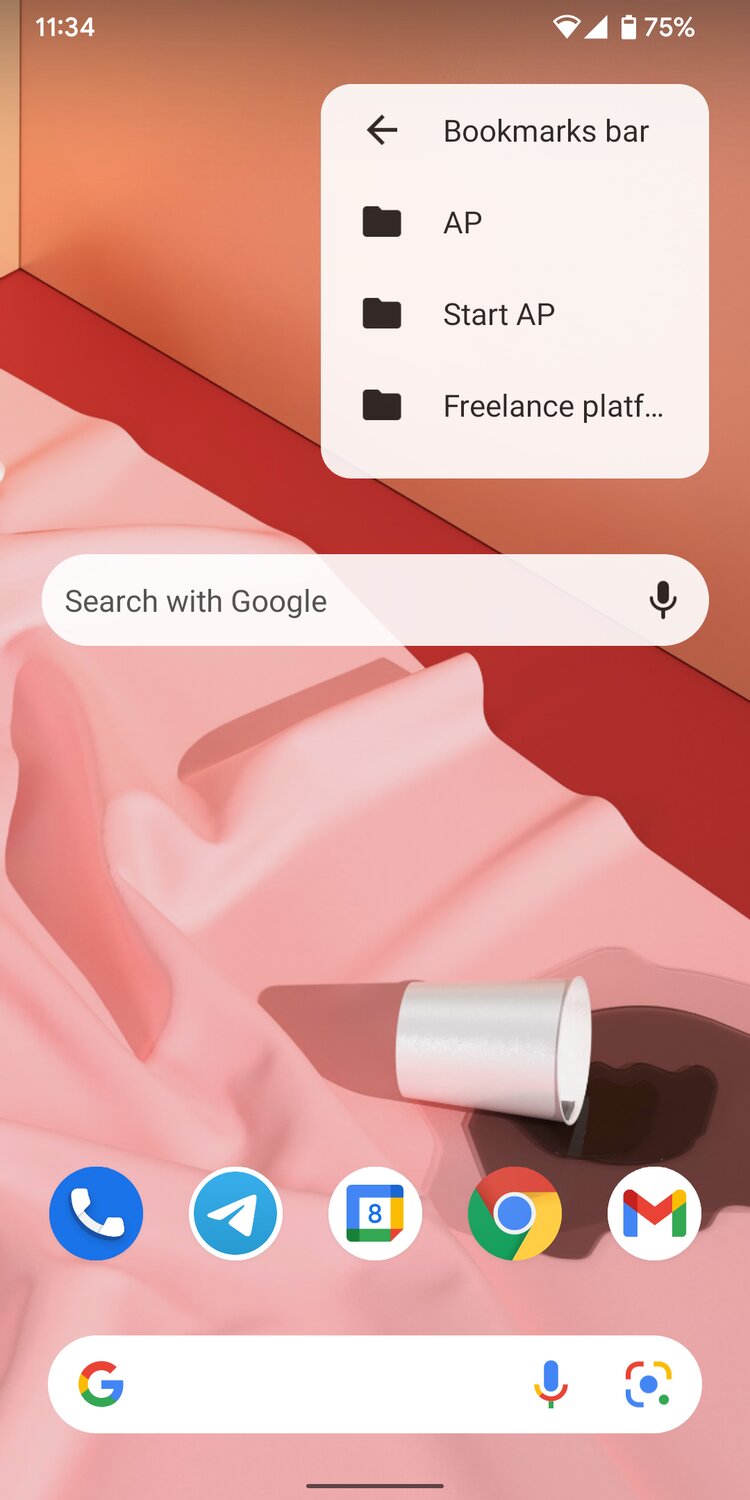Open Google Calendar

click(x=375, y=1214)
